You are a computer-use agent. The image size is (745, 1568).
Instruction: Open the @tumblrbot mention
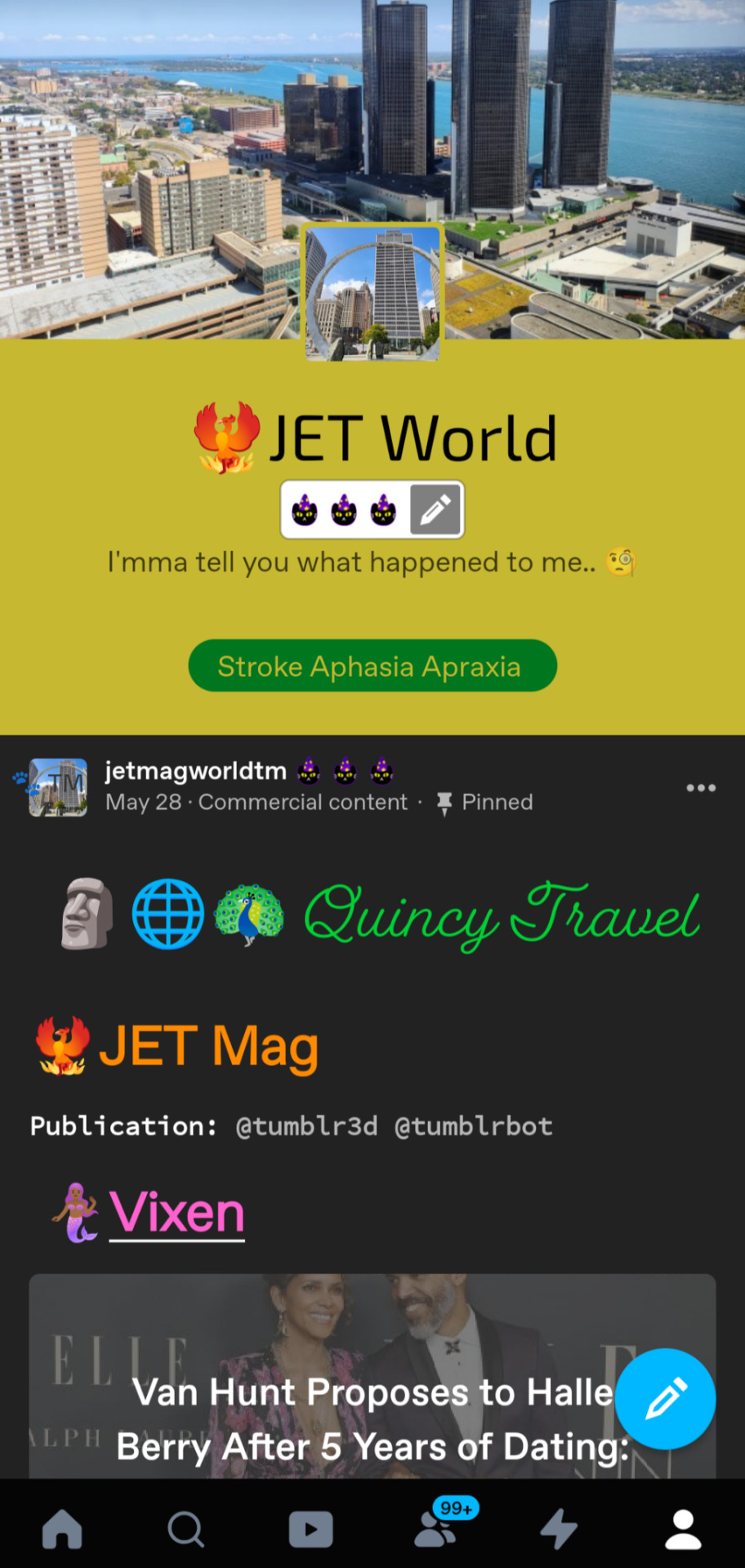click(474, 1126)
